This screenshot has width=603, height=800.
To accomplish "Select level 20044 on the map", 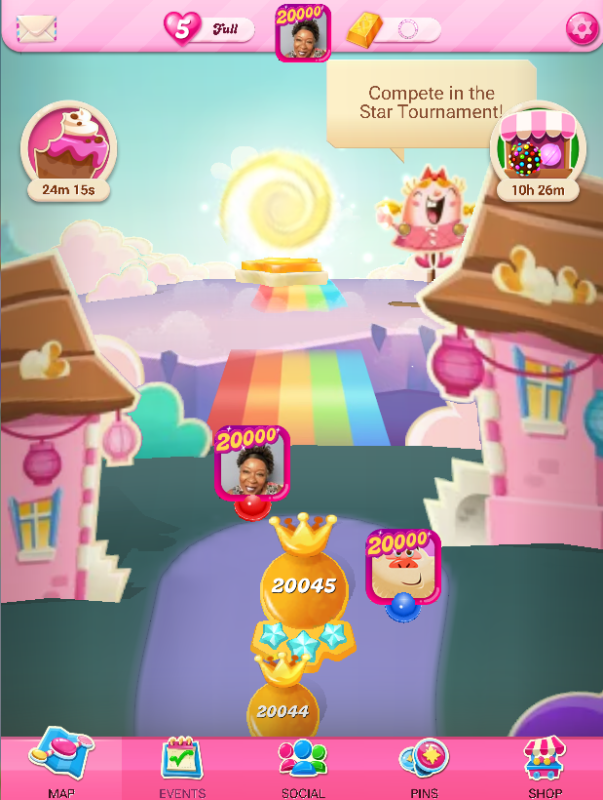I will click(x=282, y=709).
